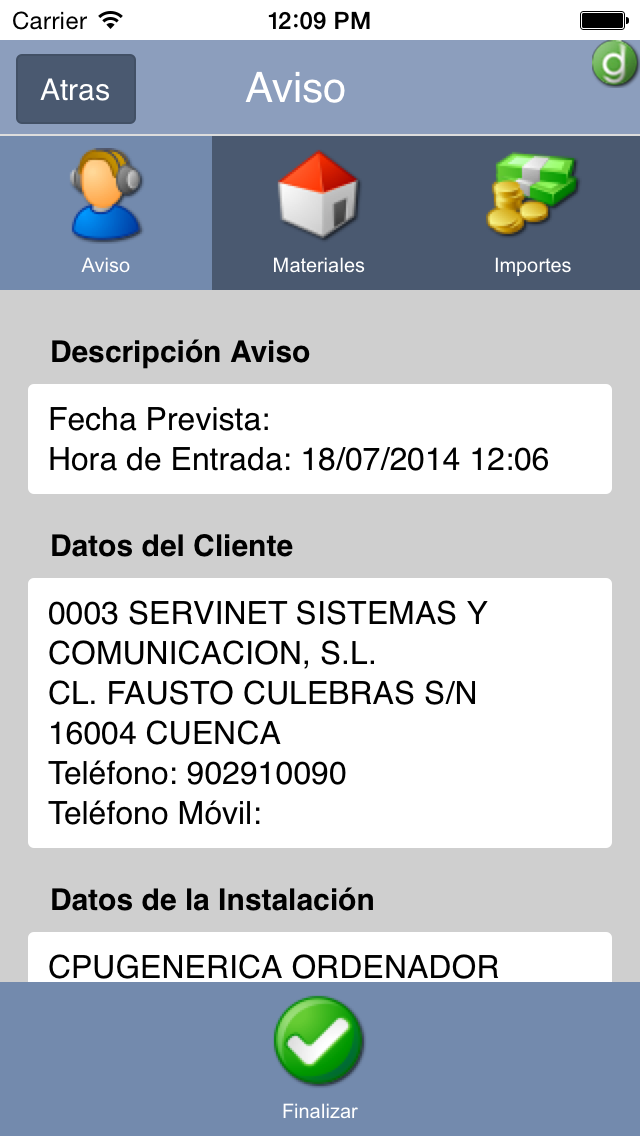The width and height of the screenshot is (640, 1136).
Task: Tap the green g icon in the header
Action: (x=615, y=64)
